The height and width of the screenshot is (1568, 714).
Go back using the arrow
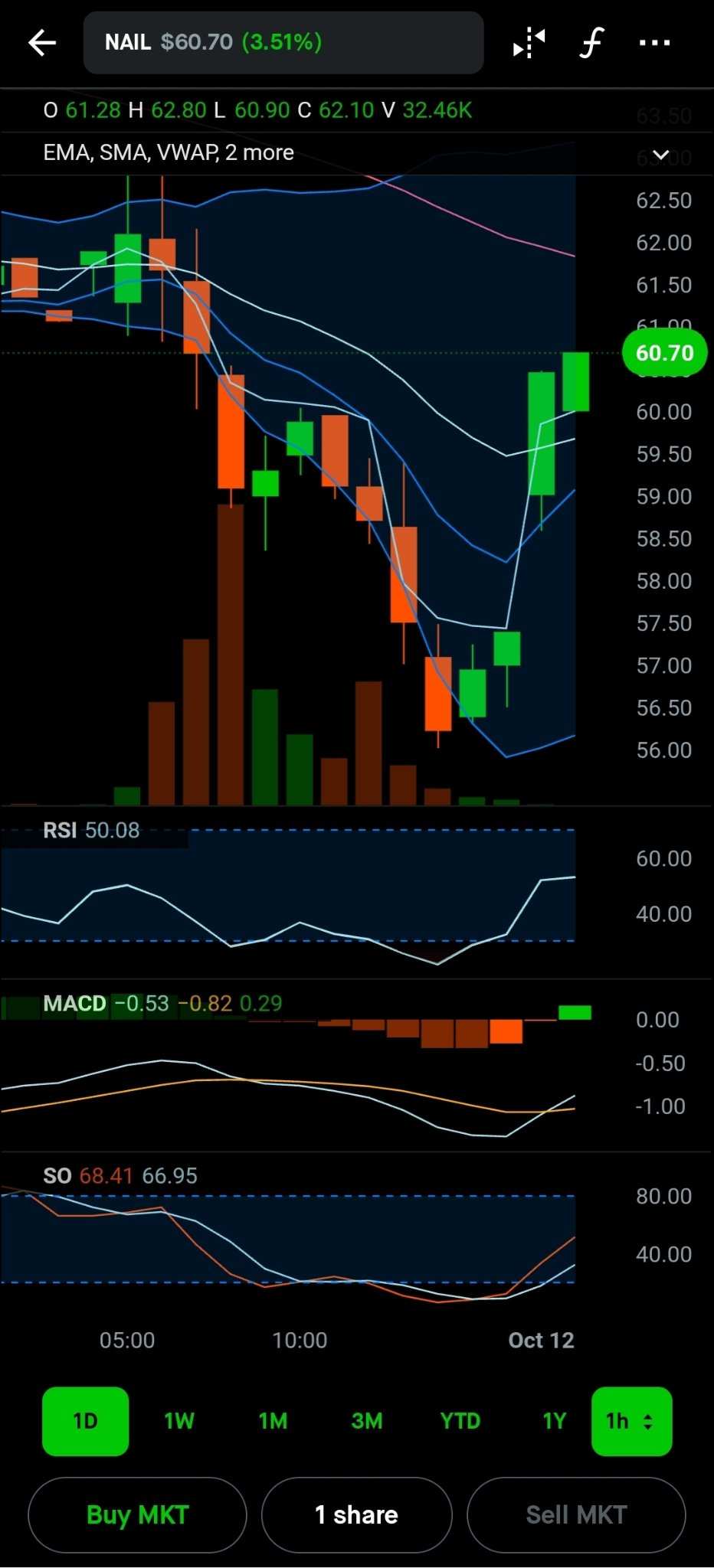click(42, 43)
